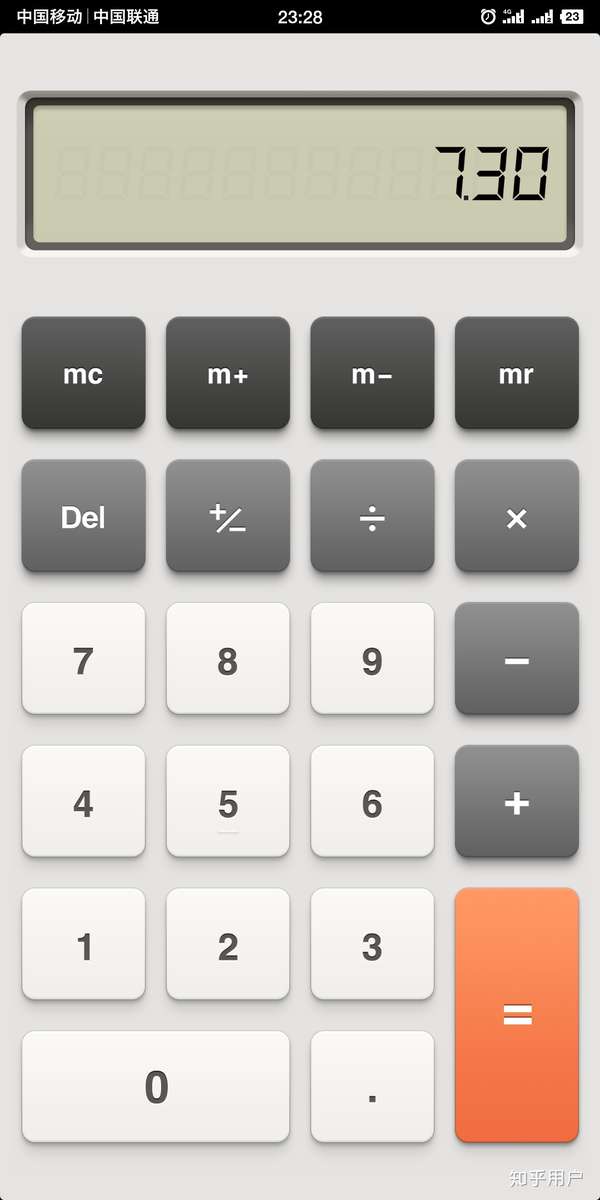Viewport: 600px width, 1200px height.
Task: Tap the minus operator key
Action: coord(517,659)
